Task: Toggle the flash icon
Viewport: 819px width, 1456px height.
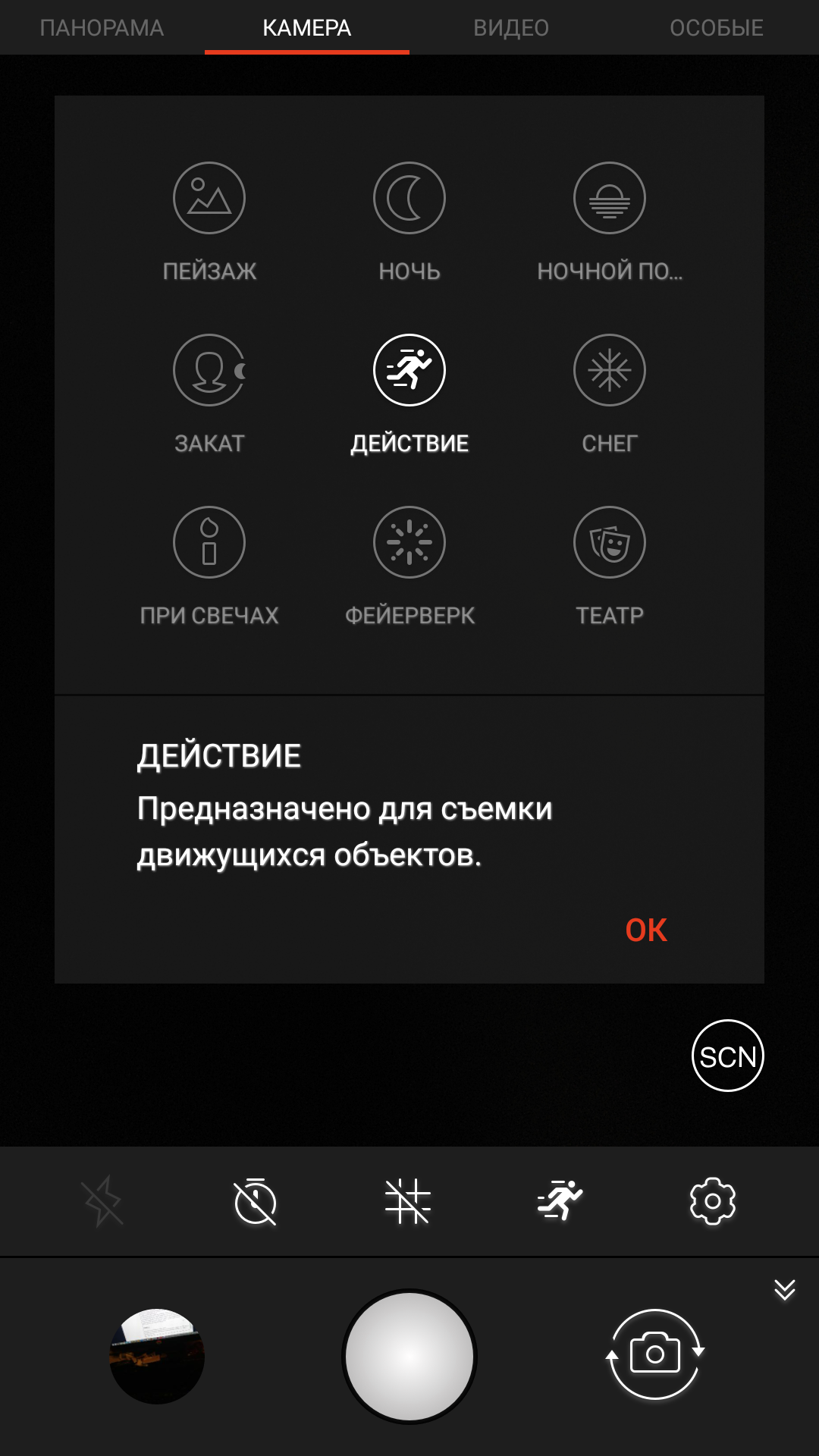Action: tap(103, 1201)
